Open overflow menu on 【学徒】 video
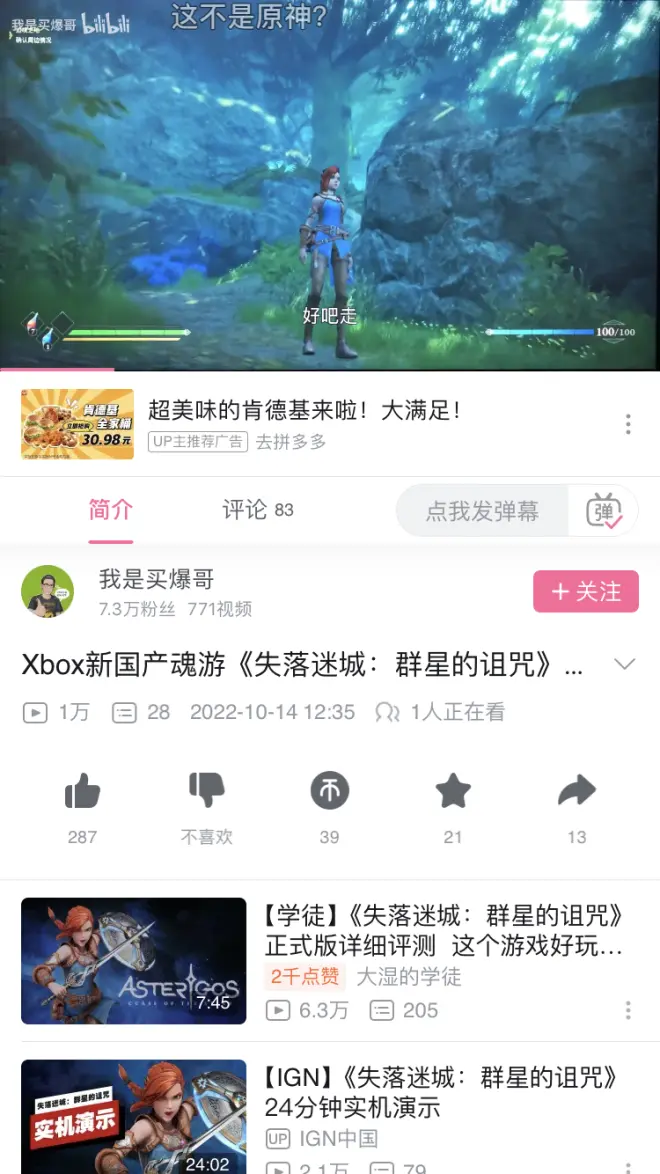The image size is (660, 1174). (x=628, y=1010)
